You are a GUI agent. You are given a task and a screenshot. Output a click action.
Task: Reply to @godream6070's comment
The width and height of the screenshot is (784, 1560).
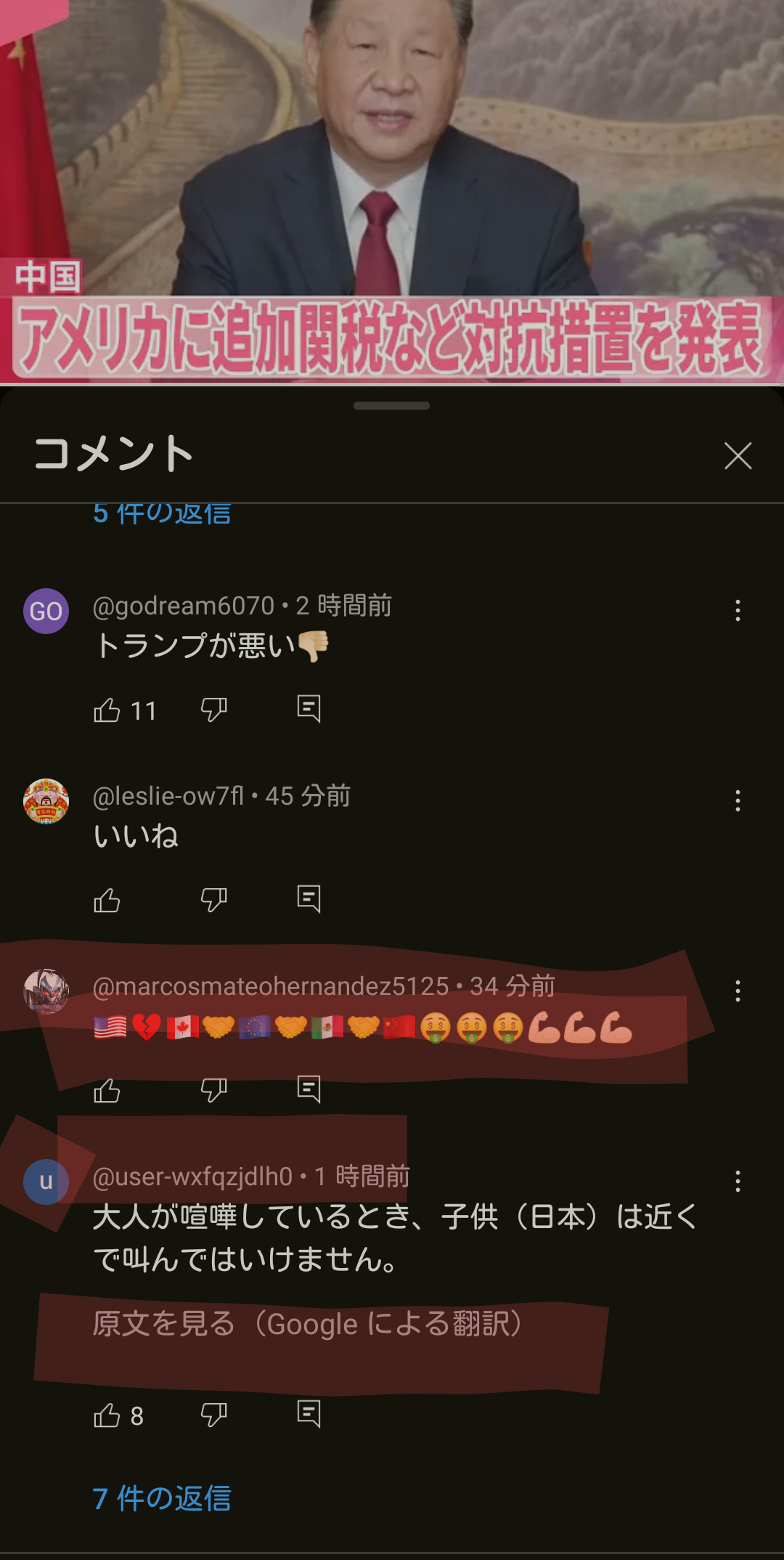(309, 708)
